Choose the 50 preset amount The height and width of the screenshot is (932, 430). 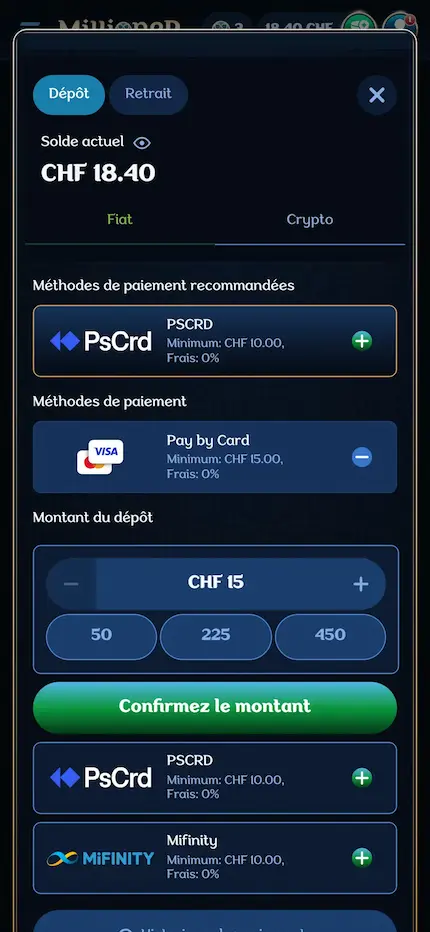(101, 635)
